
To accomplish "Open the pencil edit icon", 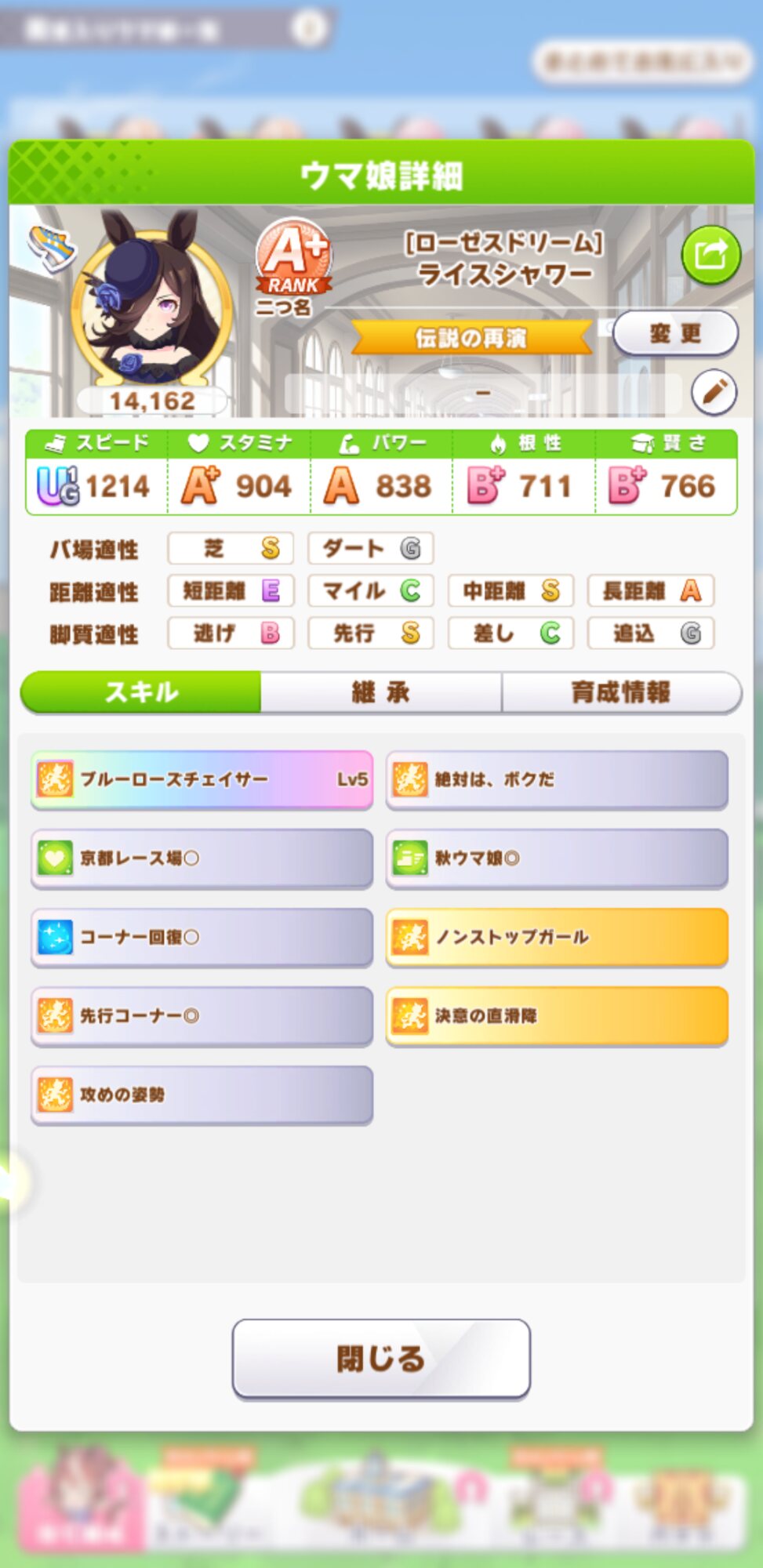I will coord(714,391).
